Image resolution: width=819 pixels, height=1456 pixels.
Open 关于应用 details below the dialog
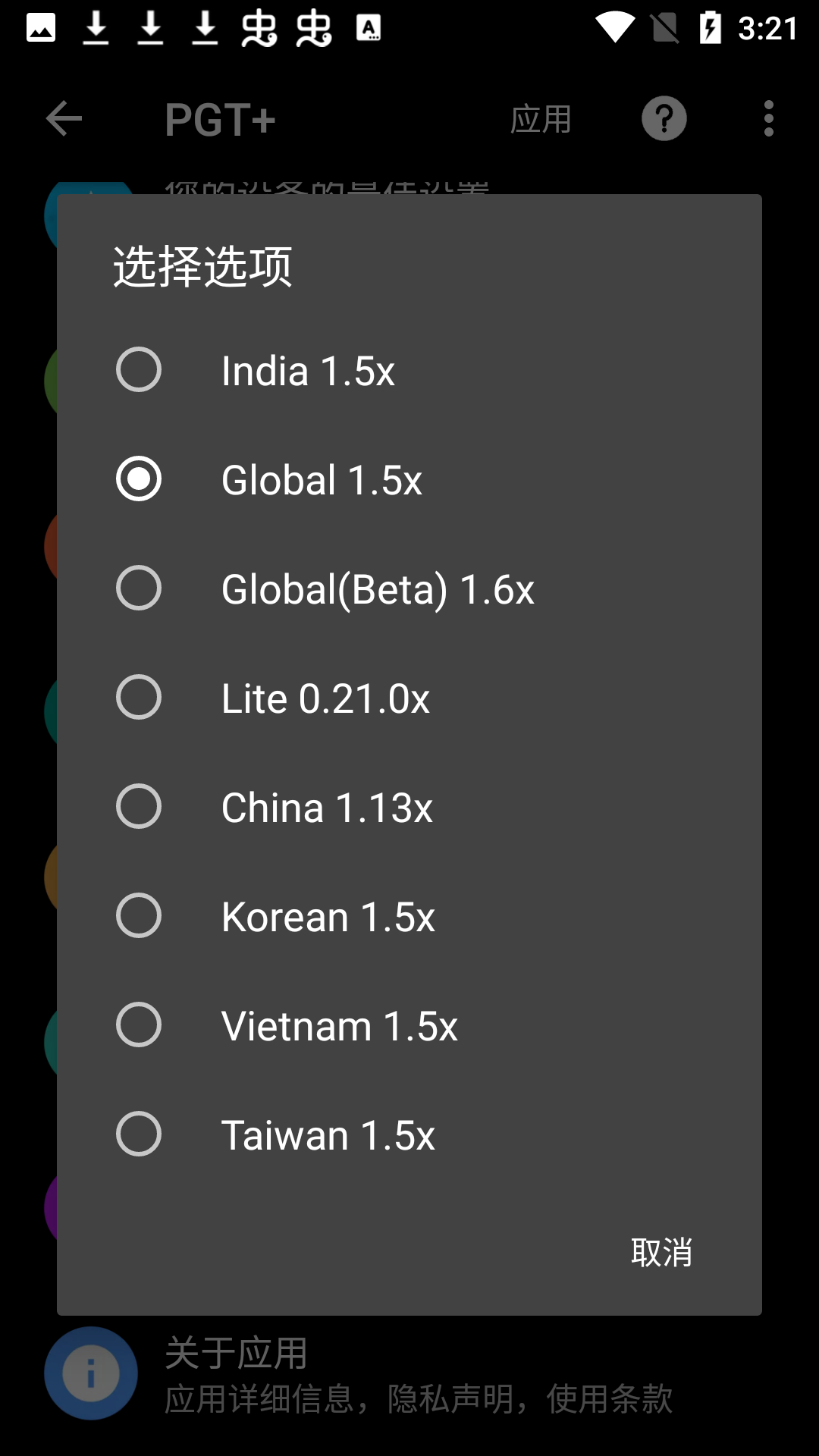[236, 1355]
